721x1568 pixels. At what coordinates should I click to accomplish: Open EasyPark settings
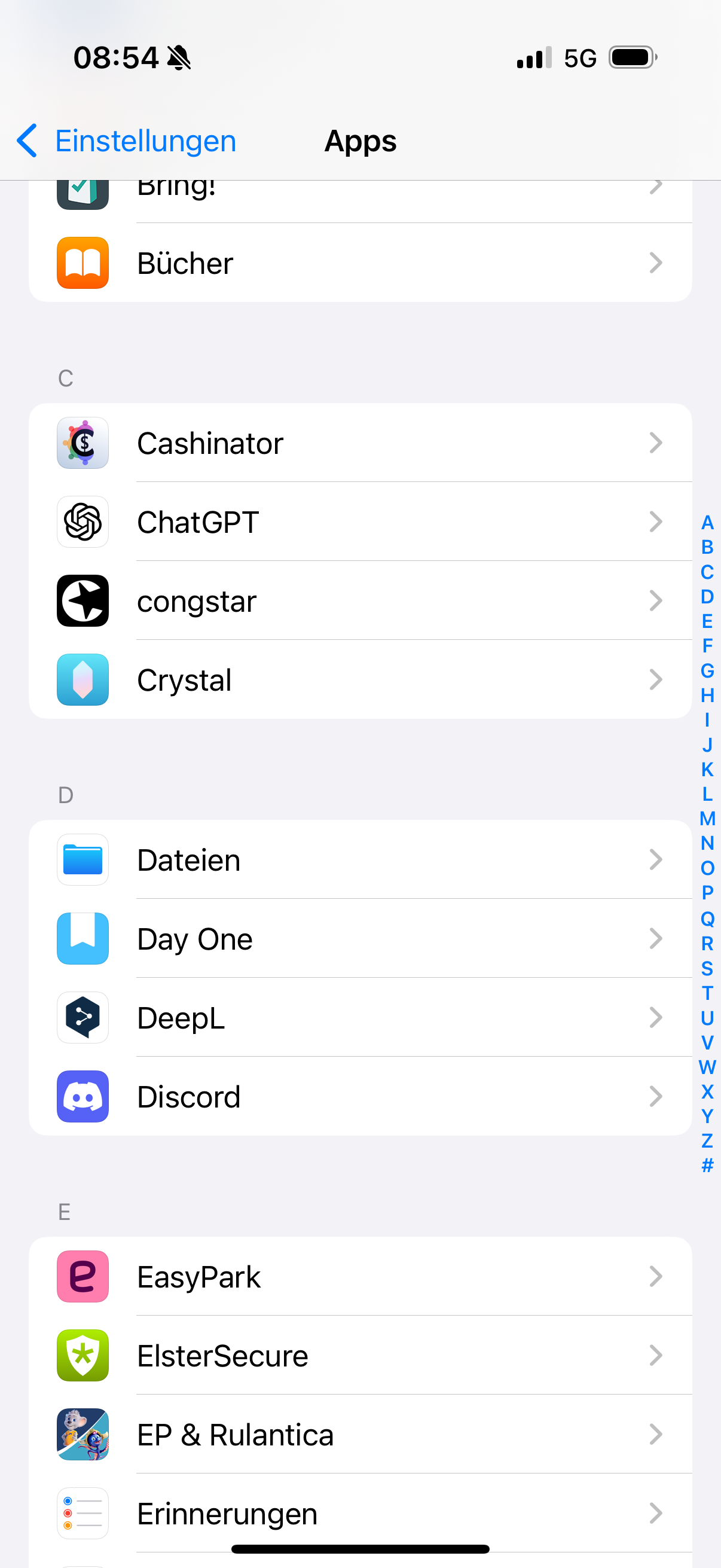359,1277
